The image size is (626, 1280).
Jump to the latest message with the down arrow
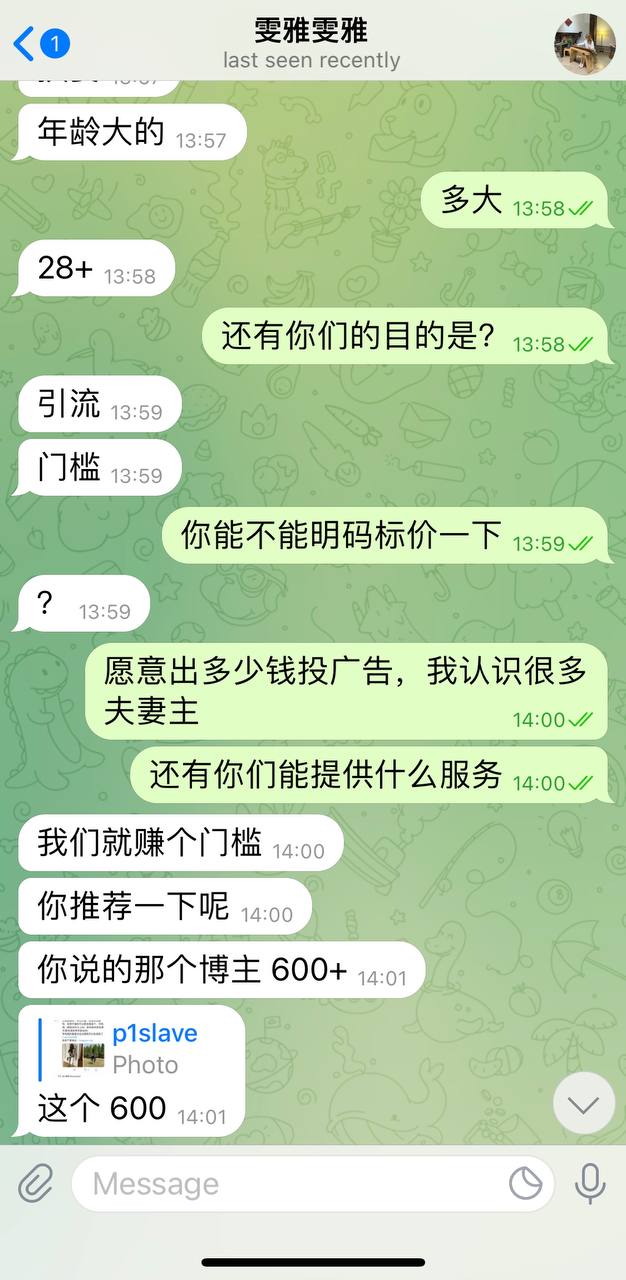tap(584, 1103)
